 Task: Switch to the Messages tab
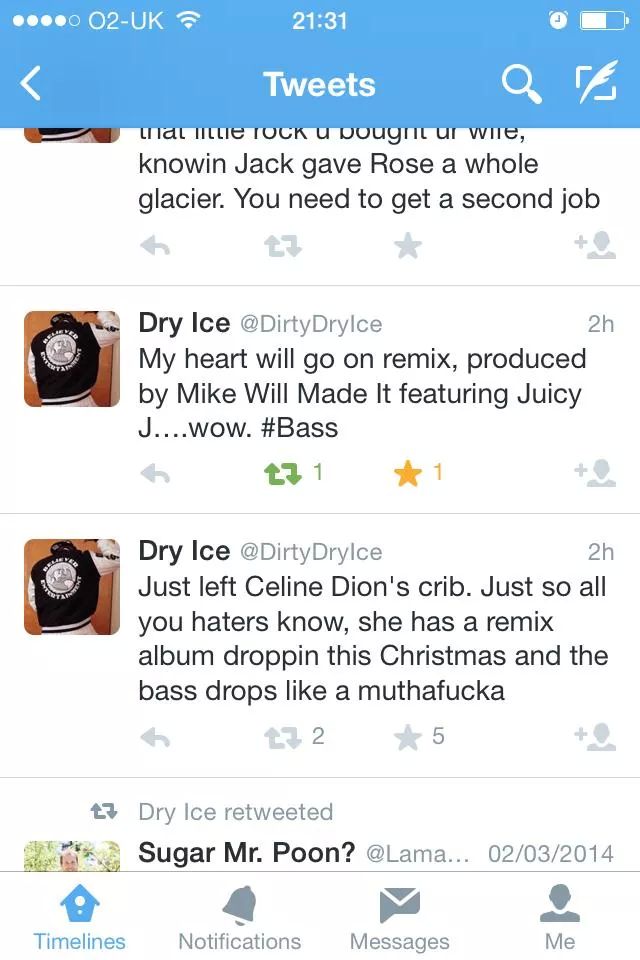point(399,917)
